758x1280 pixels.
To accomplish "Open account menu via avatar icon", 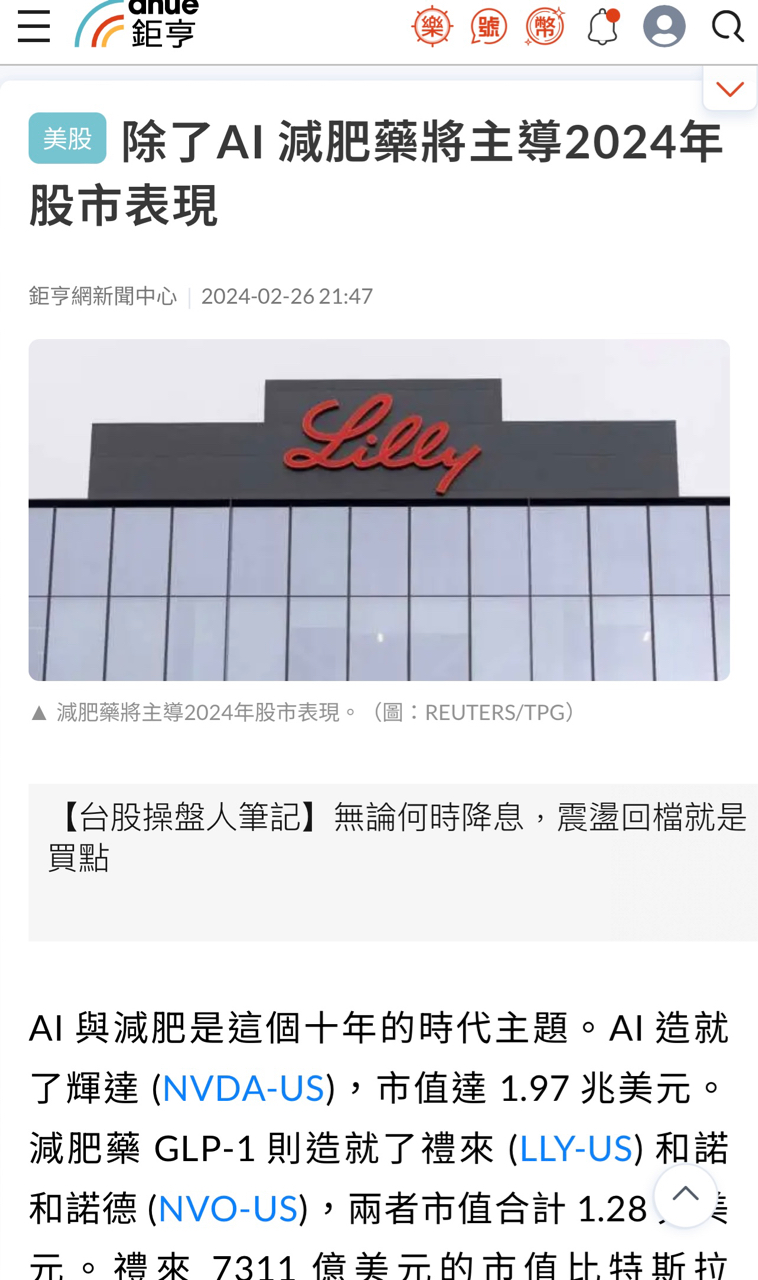I will pos(663,27).
